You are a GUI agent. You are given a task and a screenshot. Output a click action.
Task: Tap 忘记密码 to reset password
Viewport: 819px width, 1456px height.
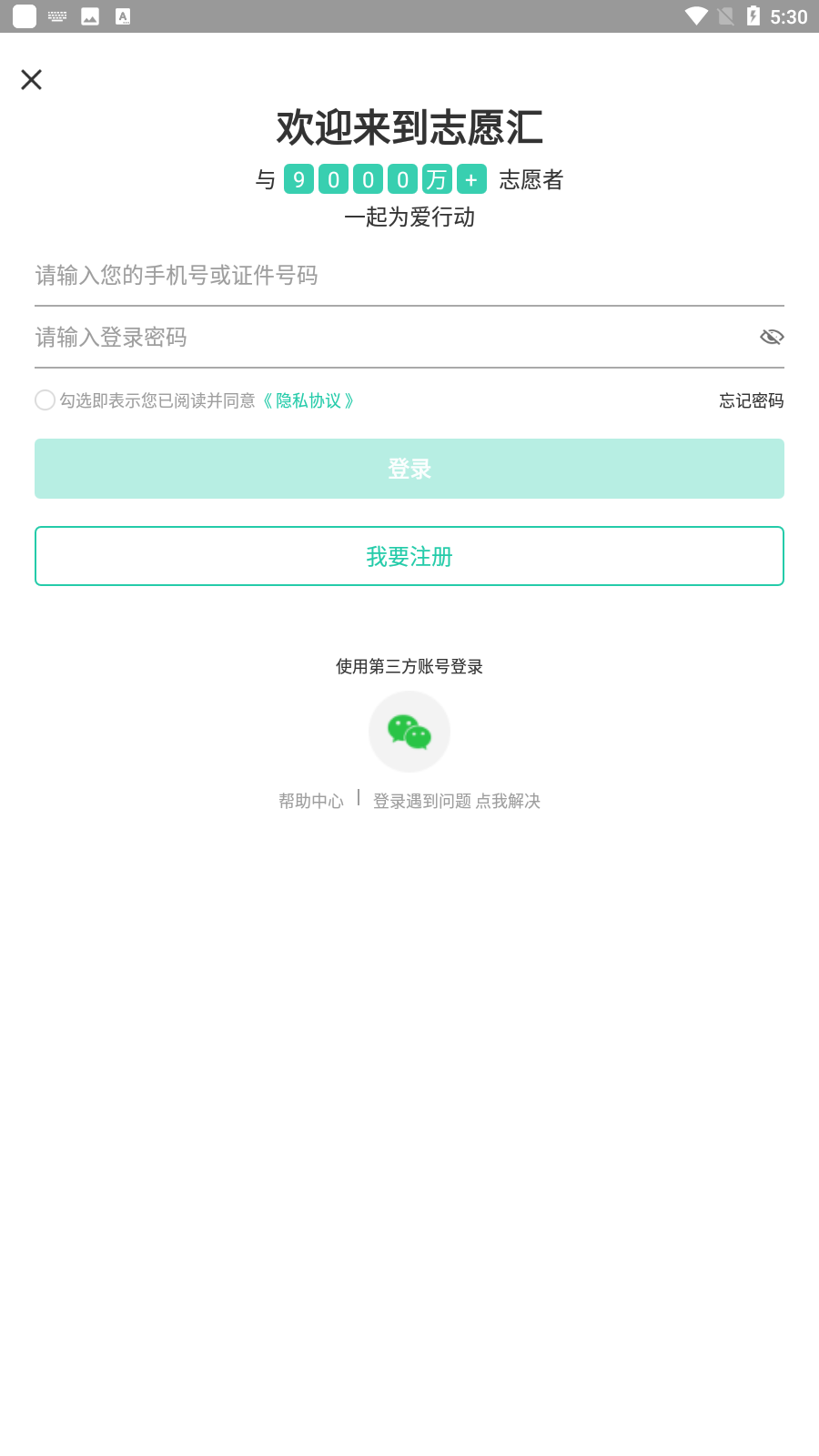(751, 401)
